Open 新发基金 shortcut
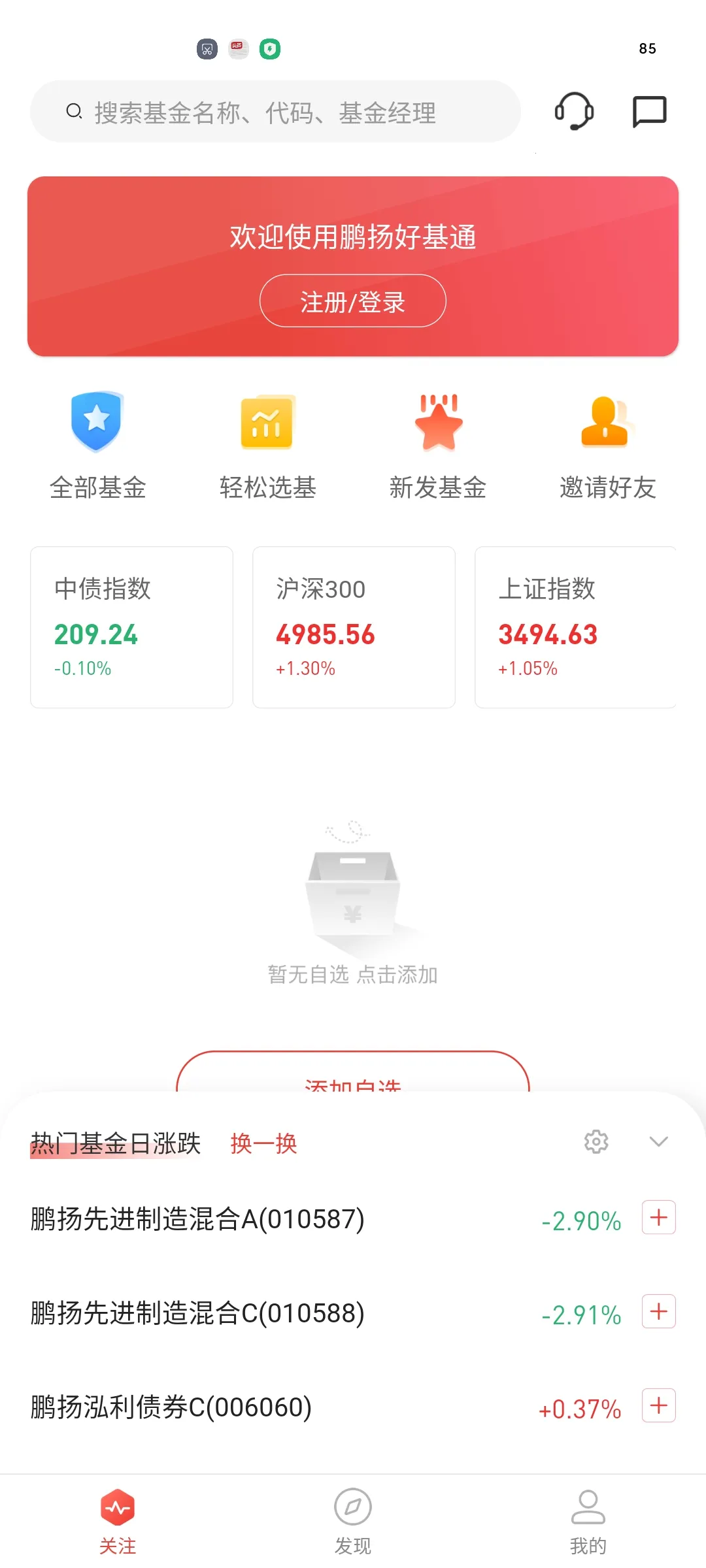The image size is (706, 1568). pos(438,446)
